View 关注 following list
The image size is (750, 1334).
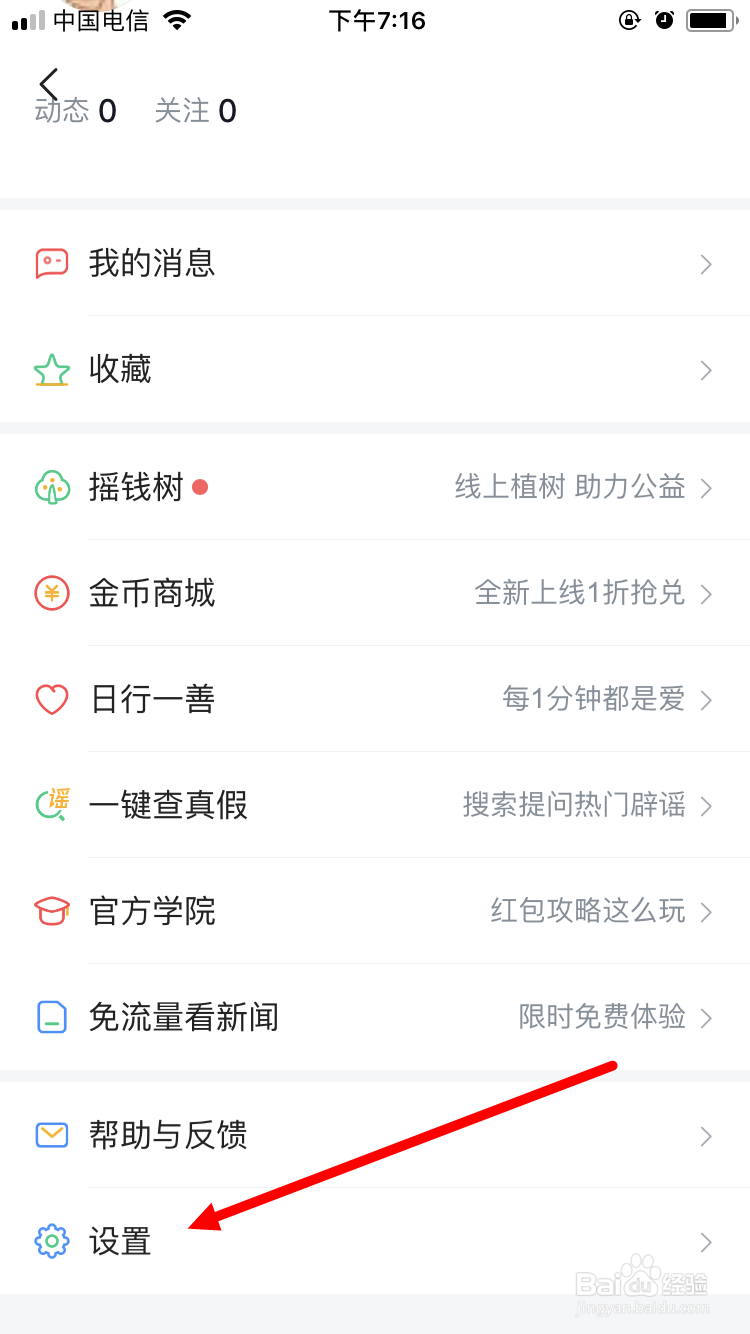tap(196, 112)
